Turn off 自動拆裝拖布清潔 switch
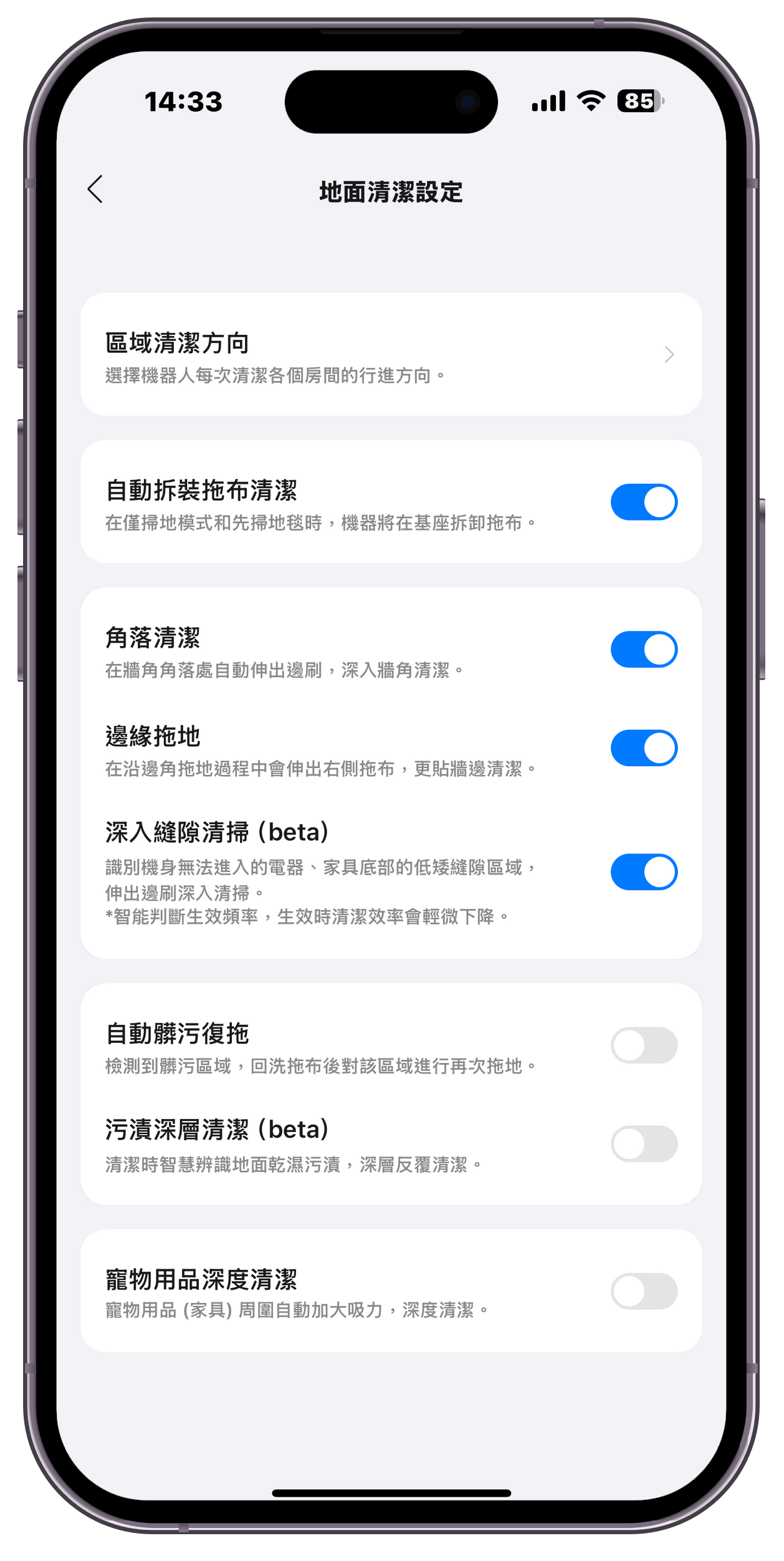The image size is (784, 1561). pos(643,502)
